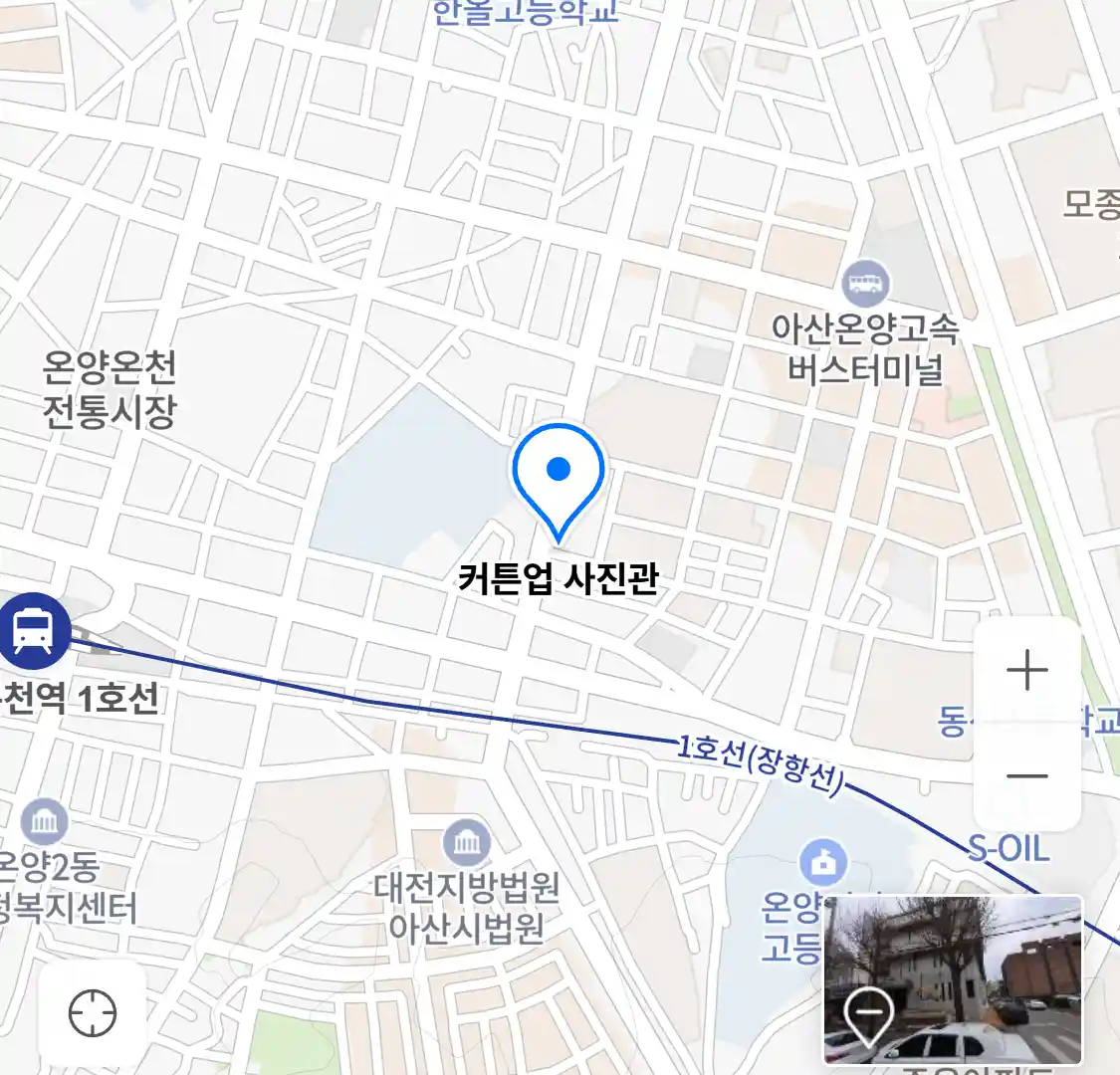Select the 대전지방법원 아산시법원 marker
This screenshot has width=1120, height=1075.
pos(467,844)
